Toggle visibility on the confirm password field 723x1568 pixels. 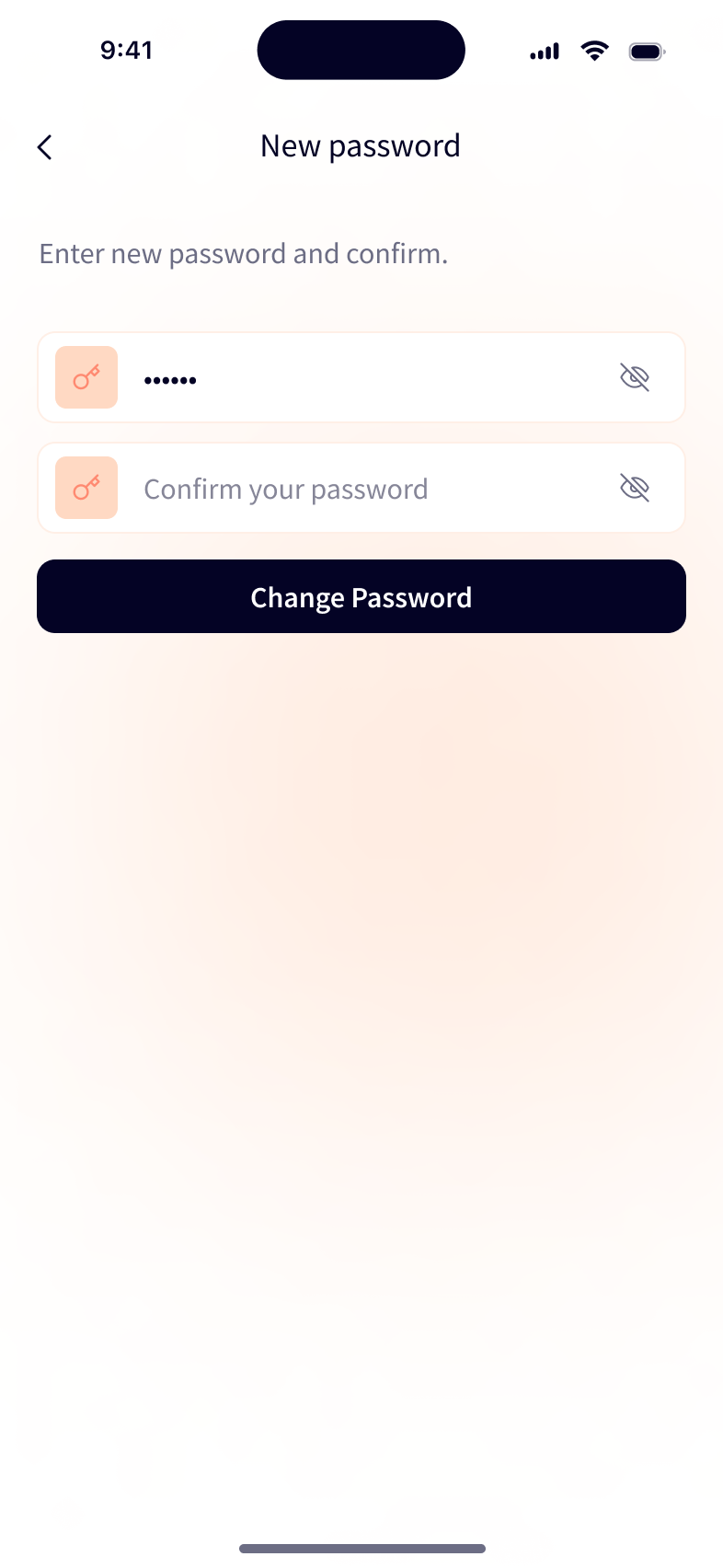(635, 488)
